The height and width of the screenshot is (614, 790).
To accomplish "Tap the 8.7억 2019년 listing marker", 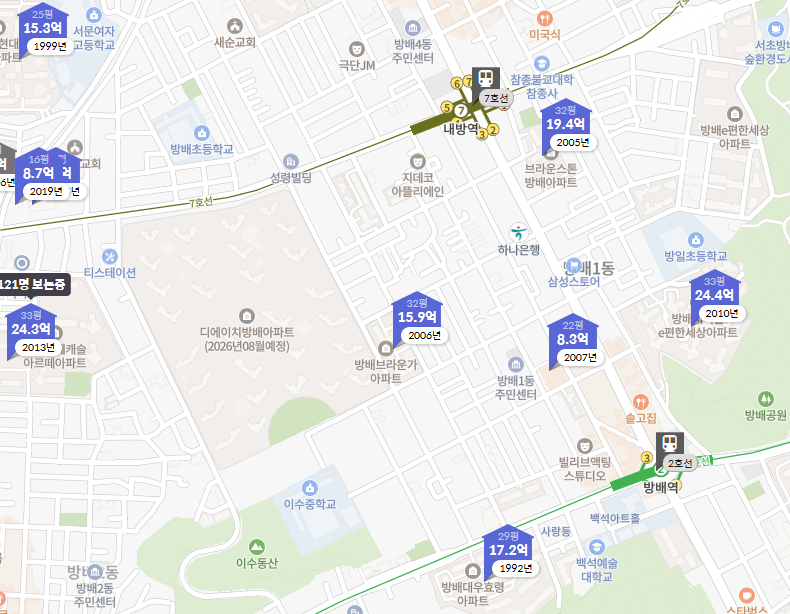I will [x=38, y=173].
